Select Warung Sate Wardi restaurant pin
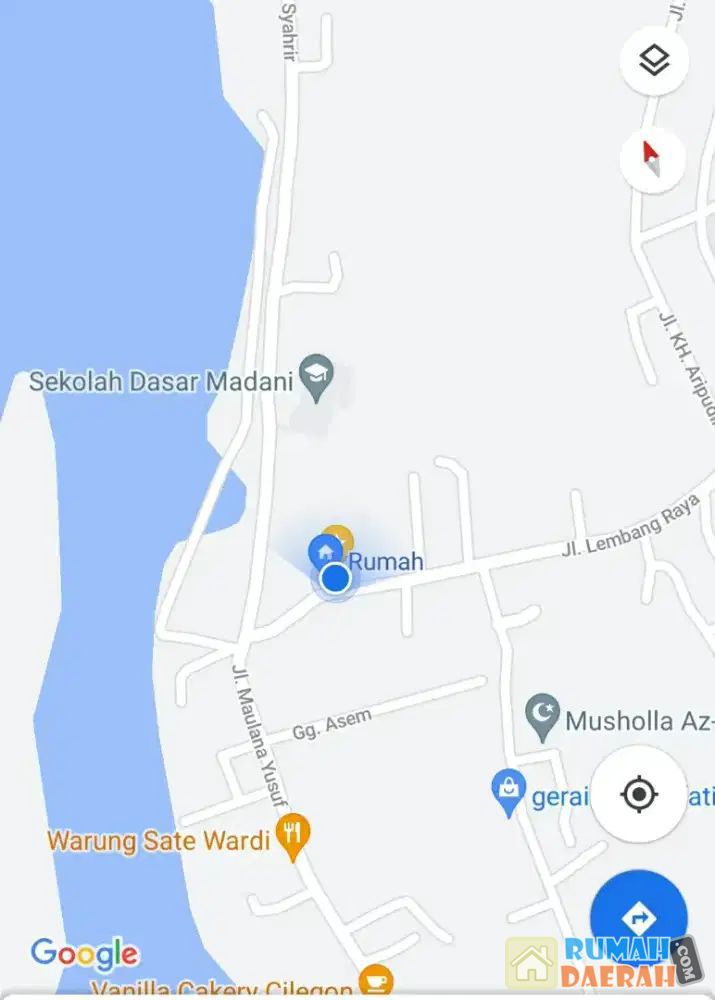Viewport: 715px width, 1000px height. [292, 836]
